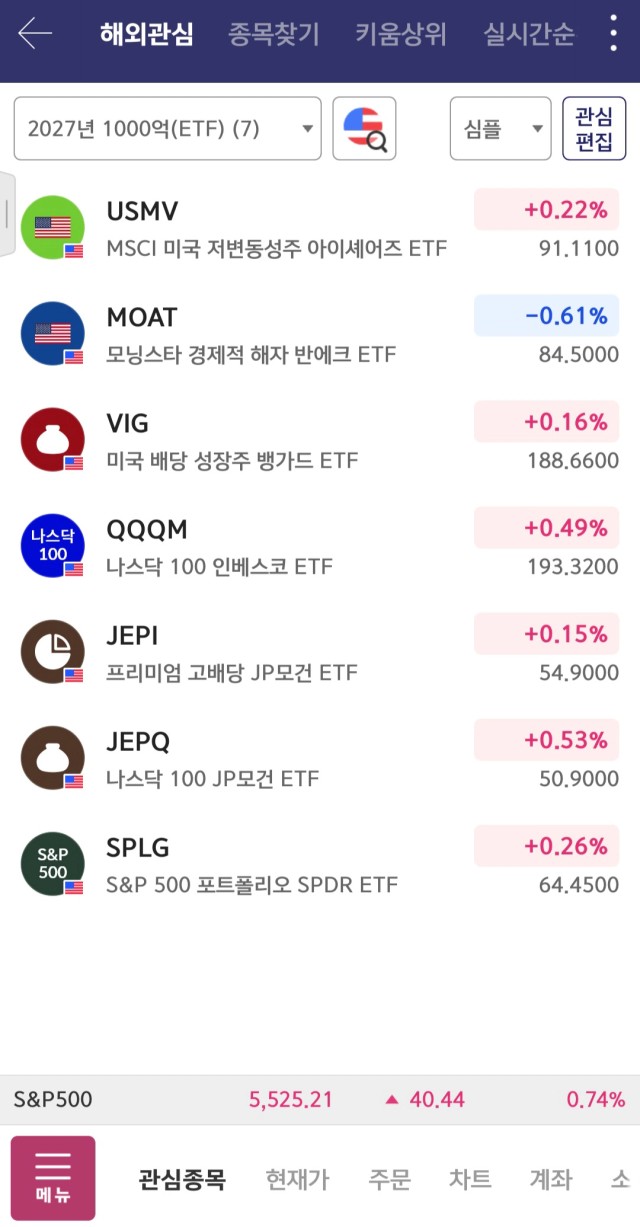Image resolution: width=640 pixels, height=1227 pixels.
Task: Switch to the 종목찾기 tab
Action: tap(274, 35)
